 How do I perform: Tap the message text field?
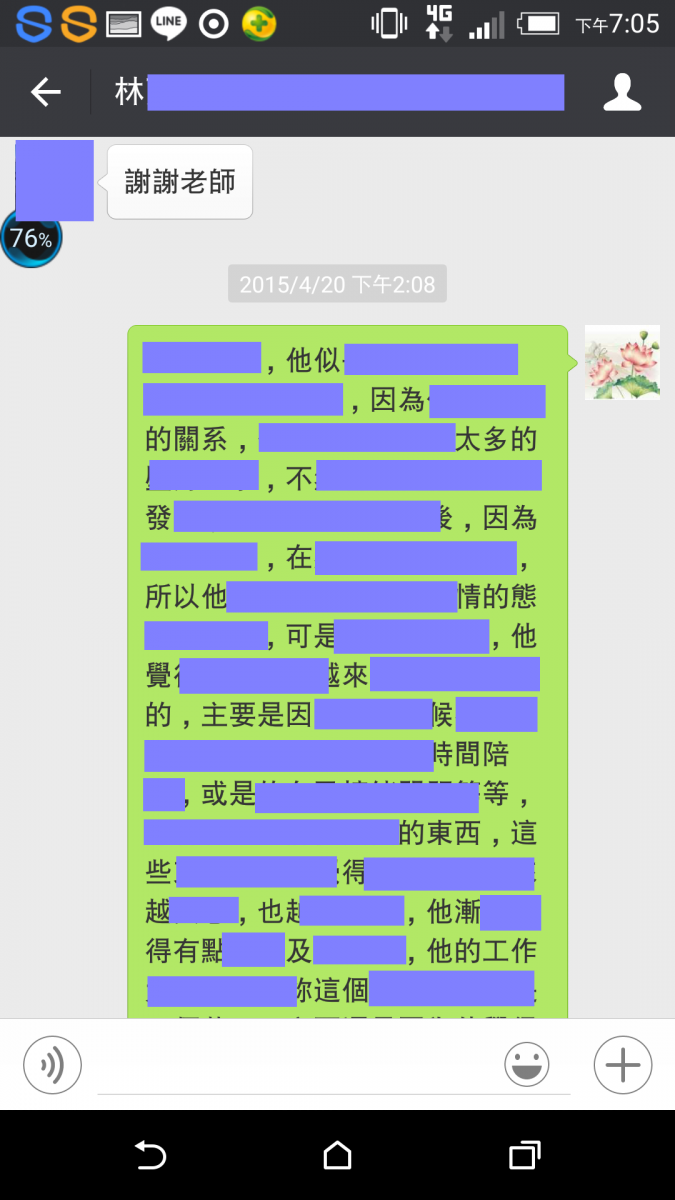pos(300,1066)
